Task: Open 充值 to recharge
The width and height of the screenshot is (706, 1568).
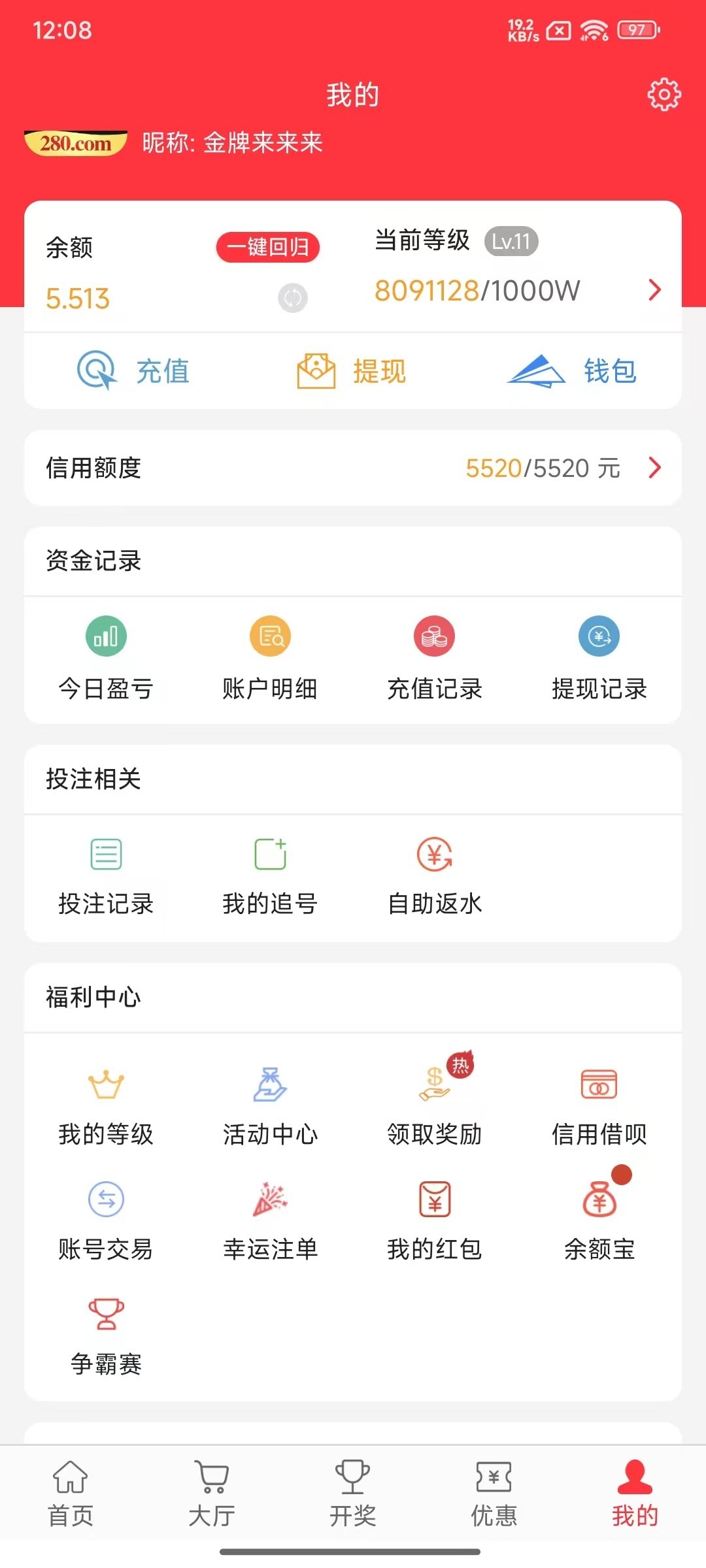Action: click(134, 371)
